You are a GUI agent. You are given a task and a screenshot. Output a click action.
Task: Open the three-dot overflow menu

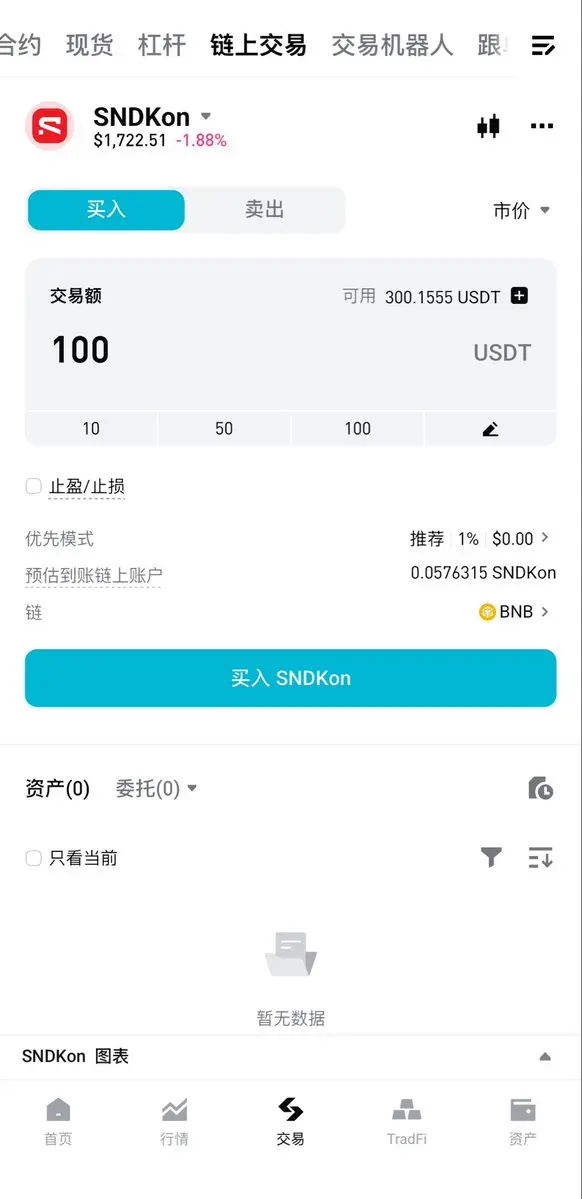(x=541, y=126)
